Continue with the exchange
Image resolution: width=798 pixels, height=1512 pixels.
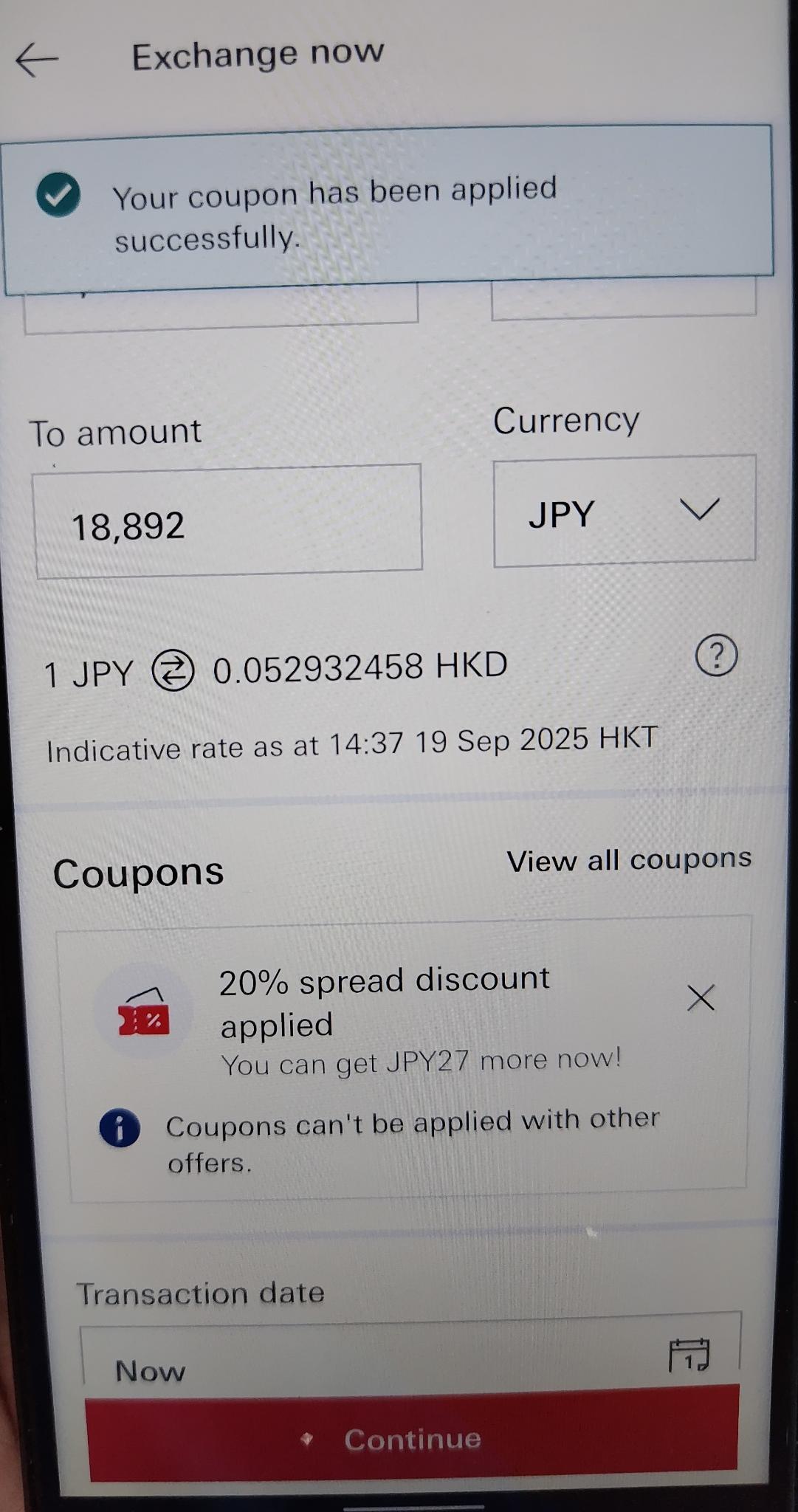click(x=413, y=1437)
